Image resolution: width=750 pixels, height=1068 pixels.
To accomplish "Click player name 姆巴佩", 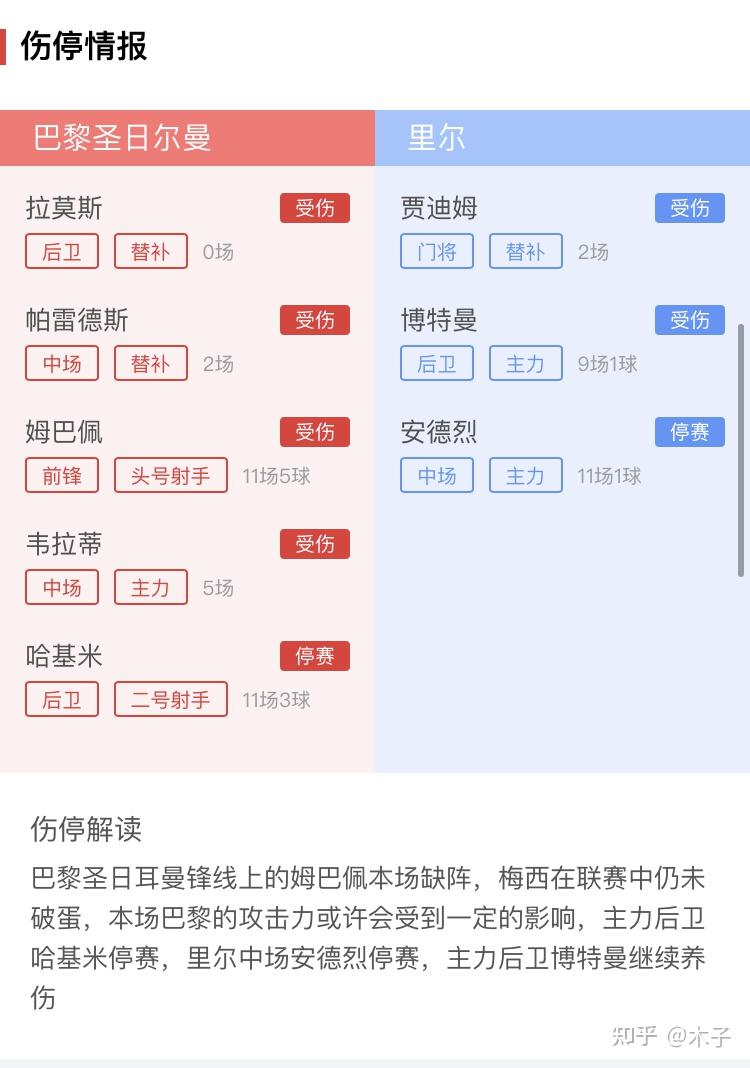I will click(63, 432).
